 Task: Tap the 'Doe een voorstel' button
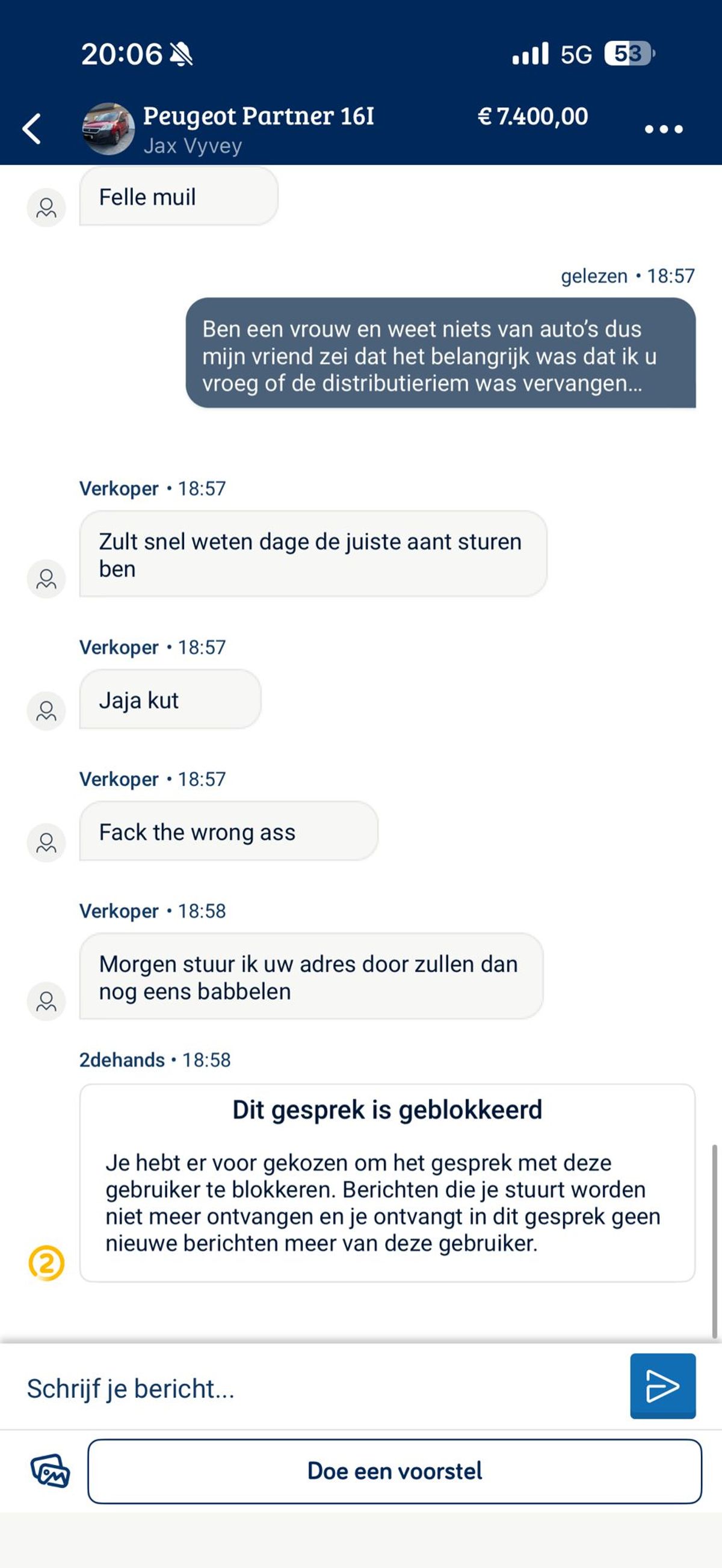click(395, 1471)
